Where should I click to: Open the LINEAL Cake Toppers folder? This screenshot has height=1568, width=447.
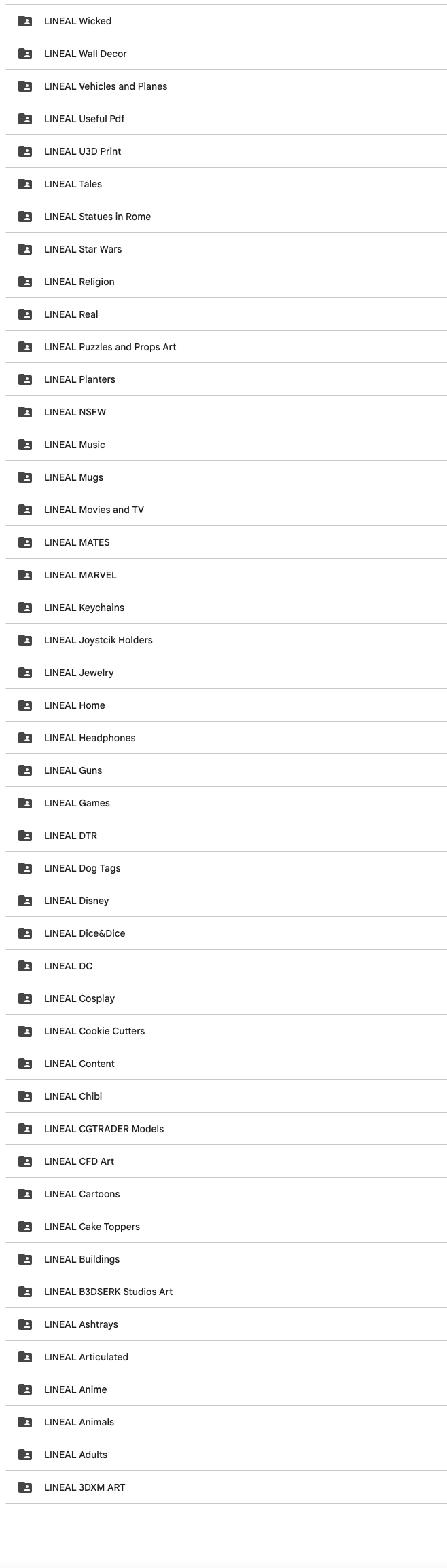pos(226,1227)
